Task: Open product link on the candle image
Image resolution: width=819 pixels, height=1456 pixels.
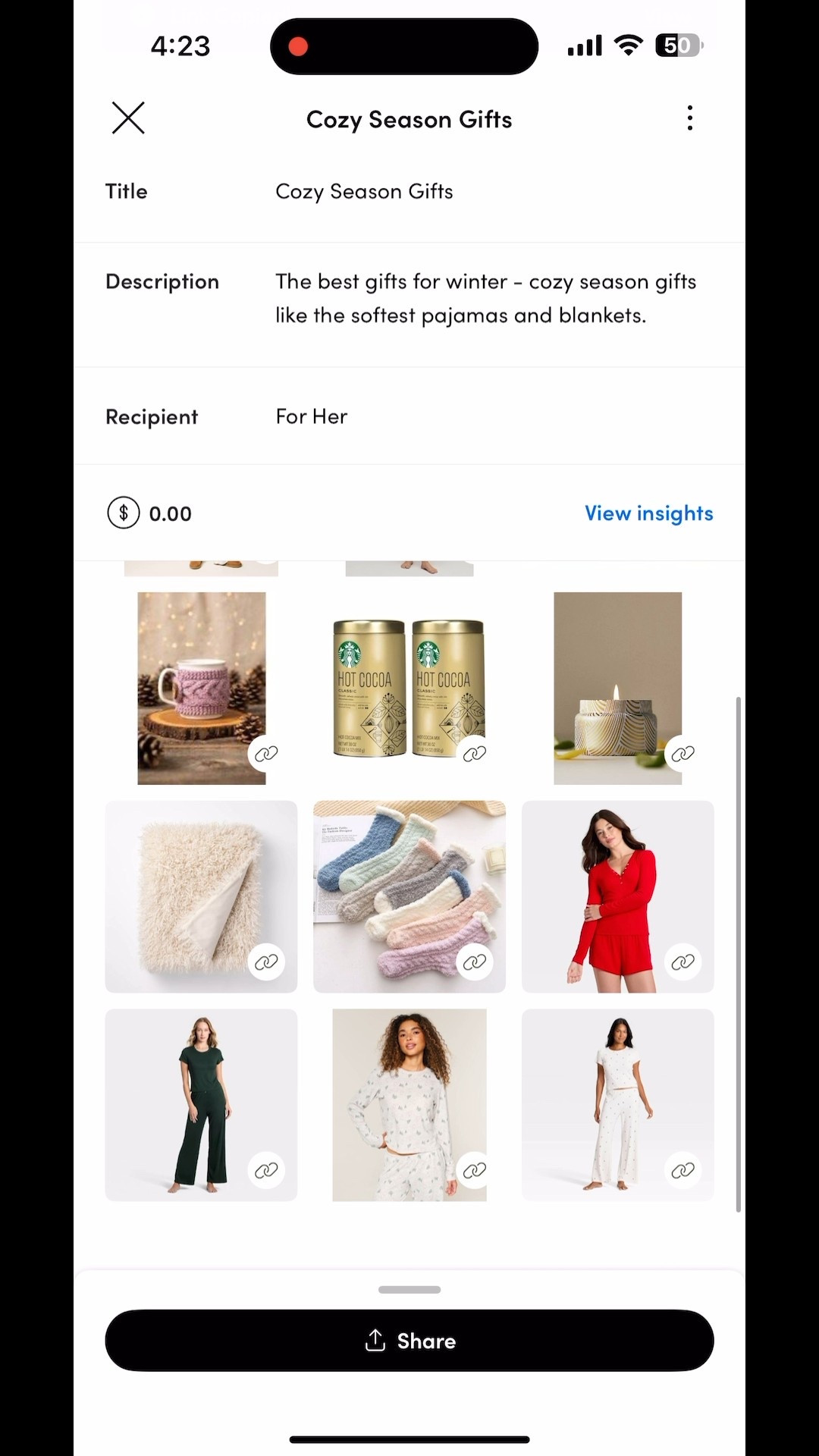Action: tap(683, 753)
